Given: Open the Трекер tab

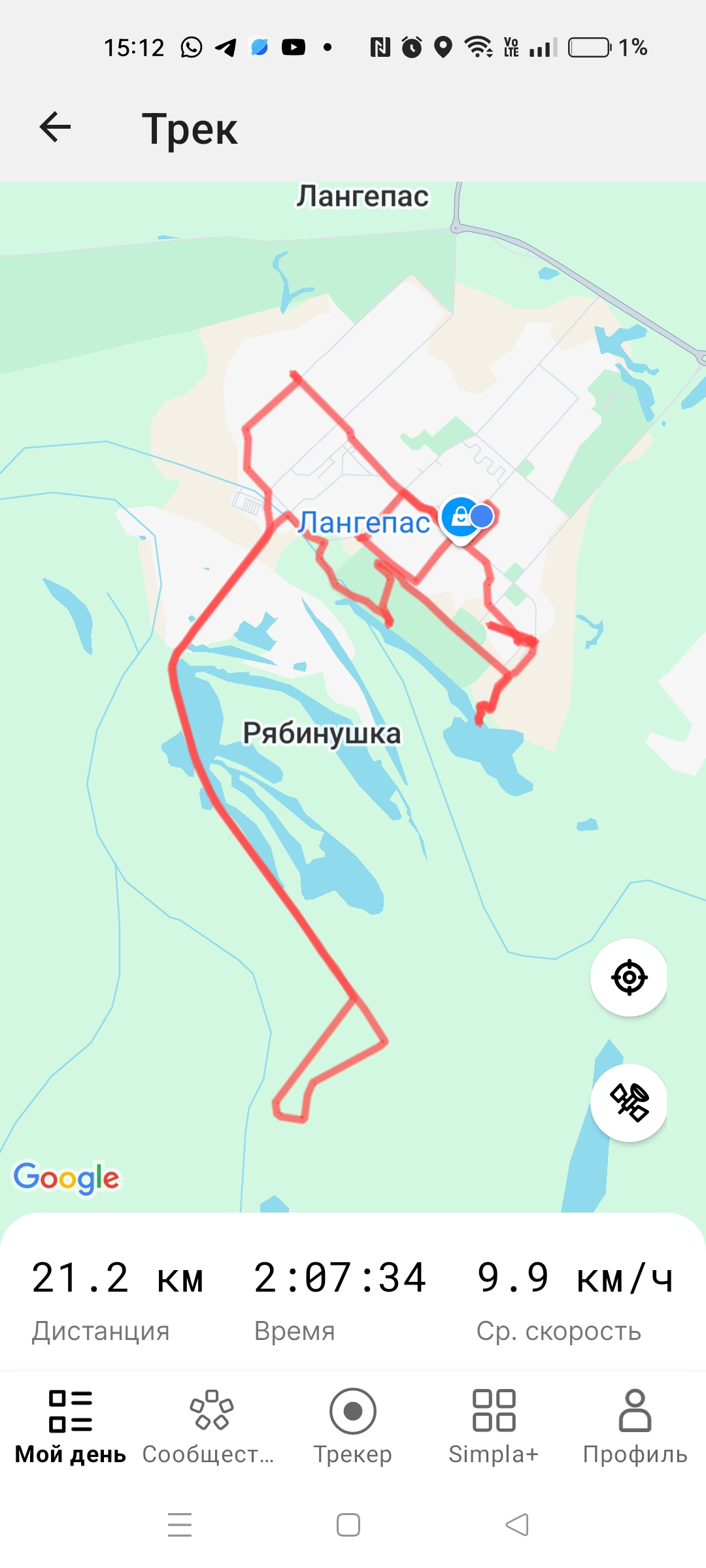Looking at the screenshot, I should (x=353, y=1427).
